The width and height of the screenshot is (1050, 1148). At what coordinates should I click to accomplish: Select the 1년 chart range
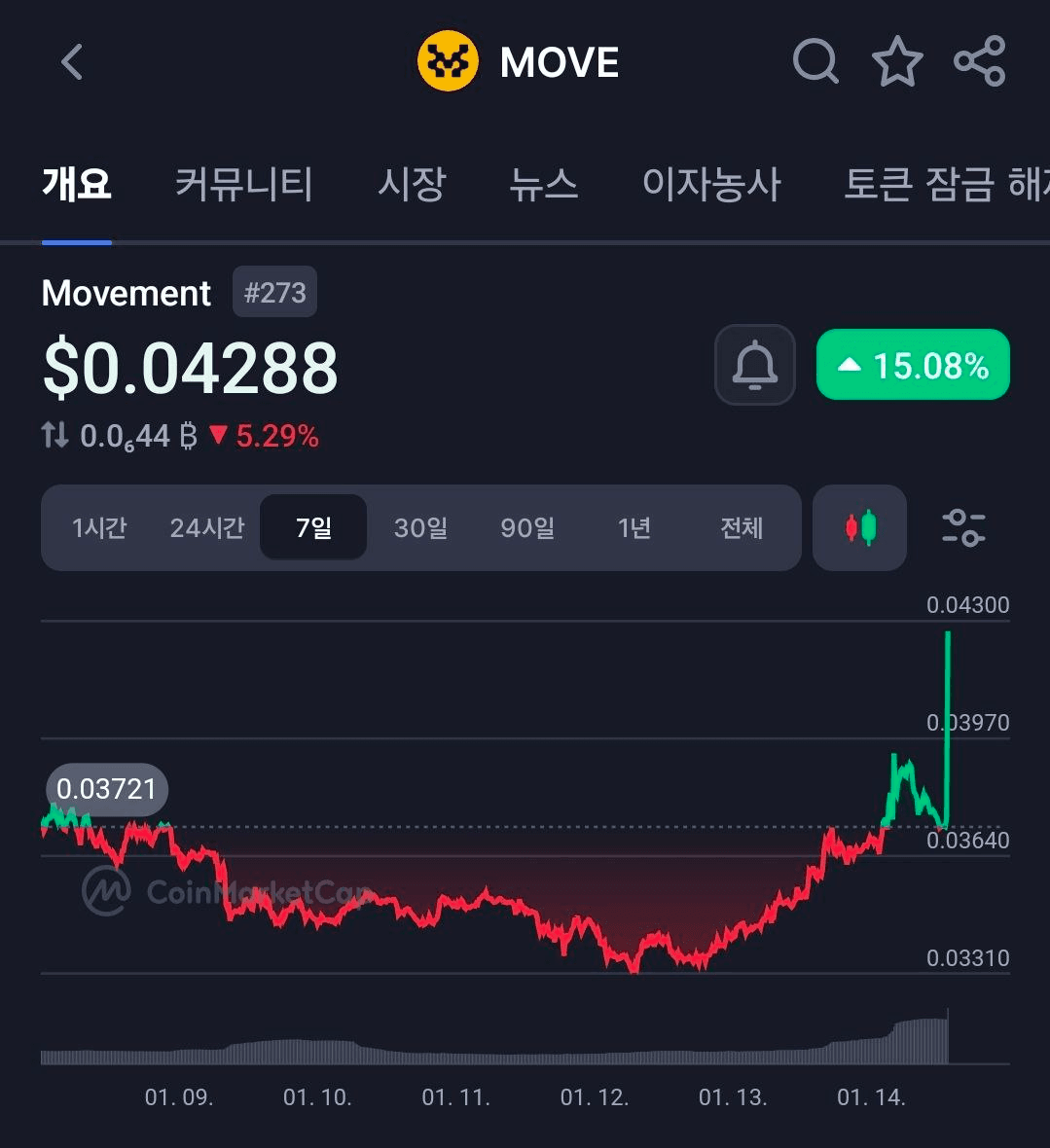click(634, 528)
